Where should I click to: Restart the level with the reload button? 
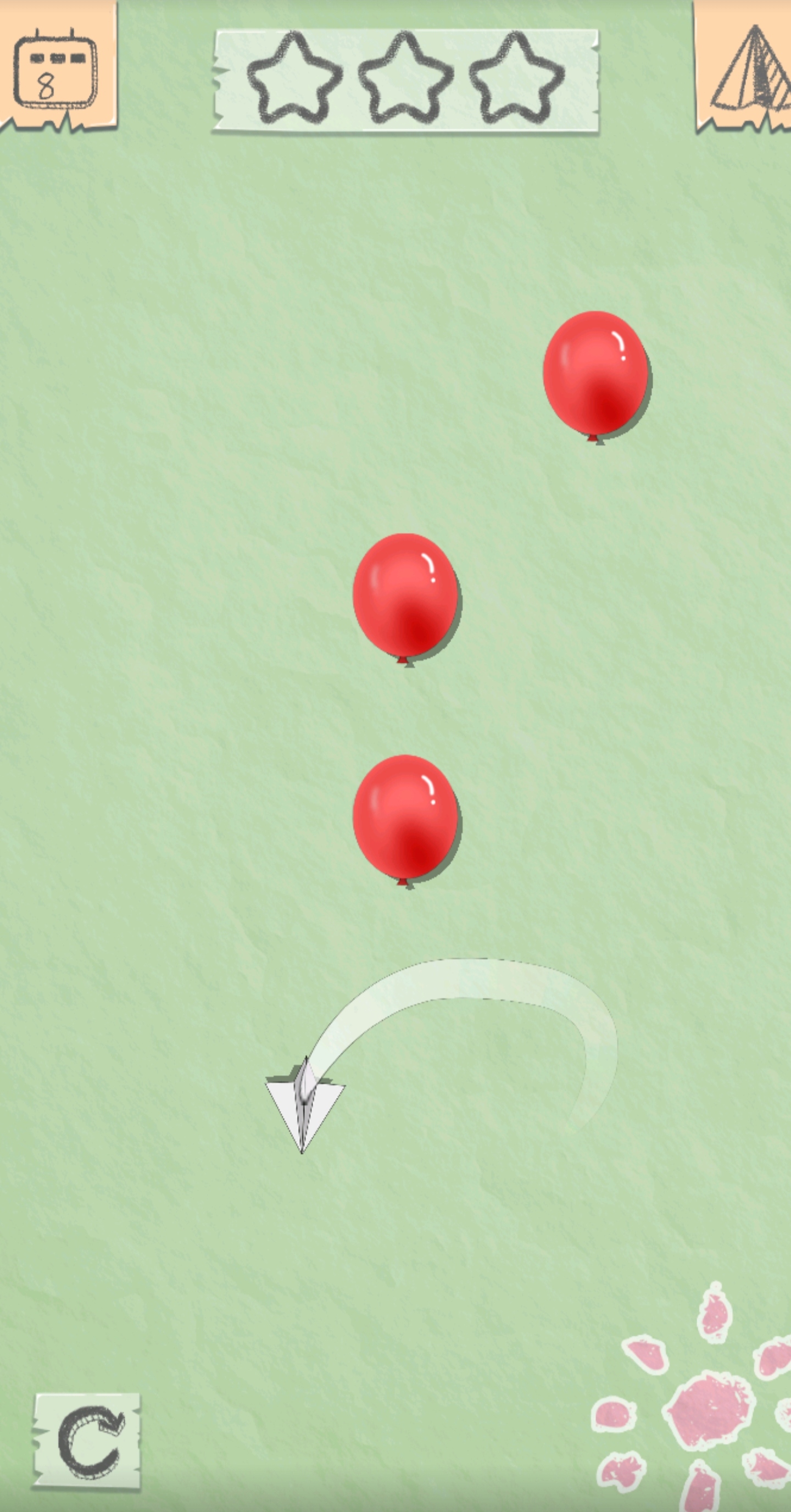[88, 1441]
